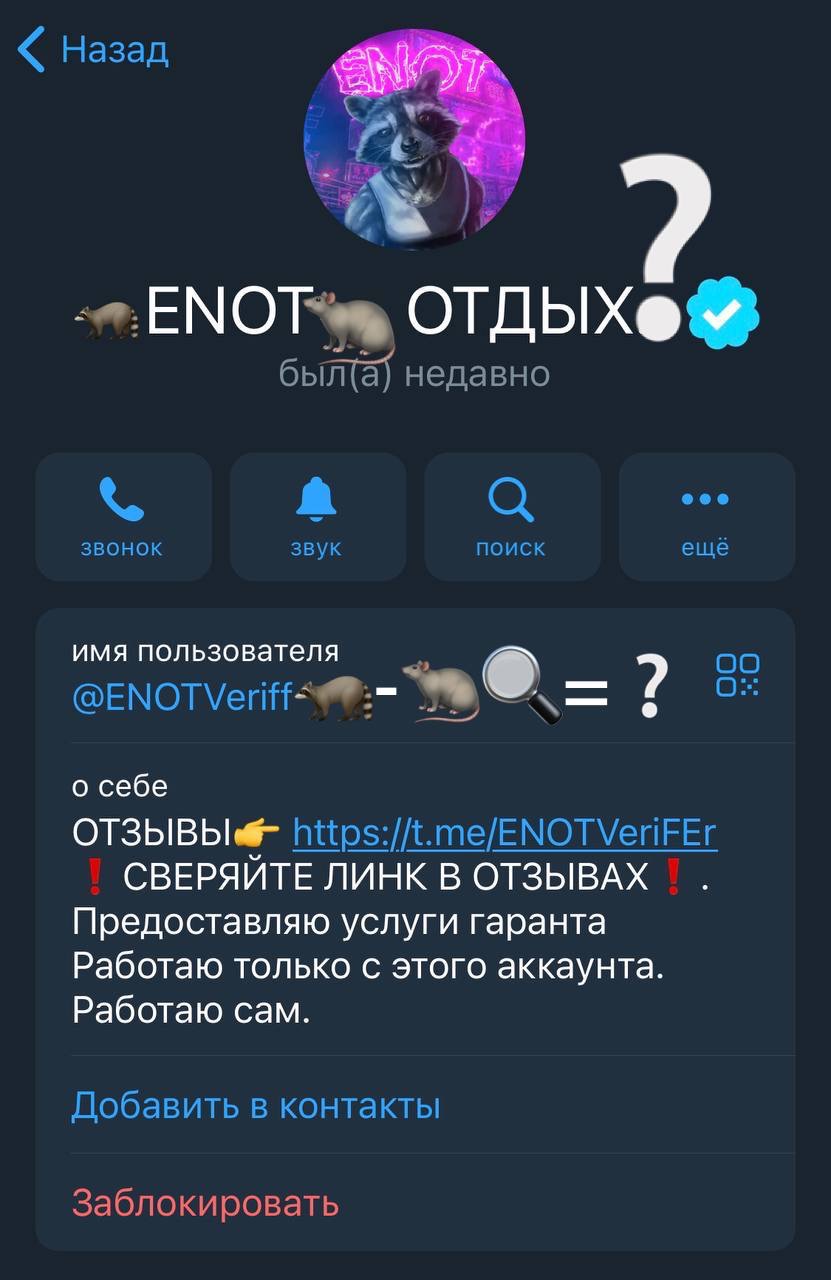
Task: Open the t.me/ENOTVeriFEr reviews link
Action: (505, 833)
